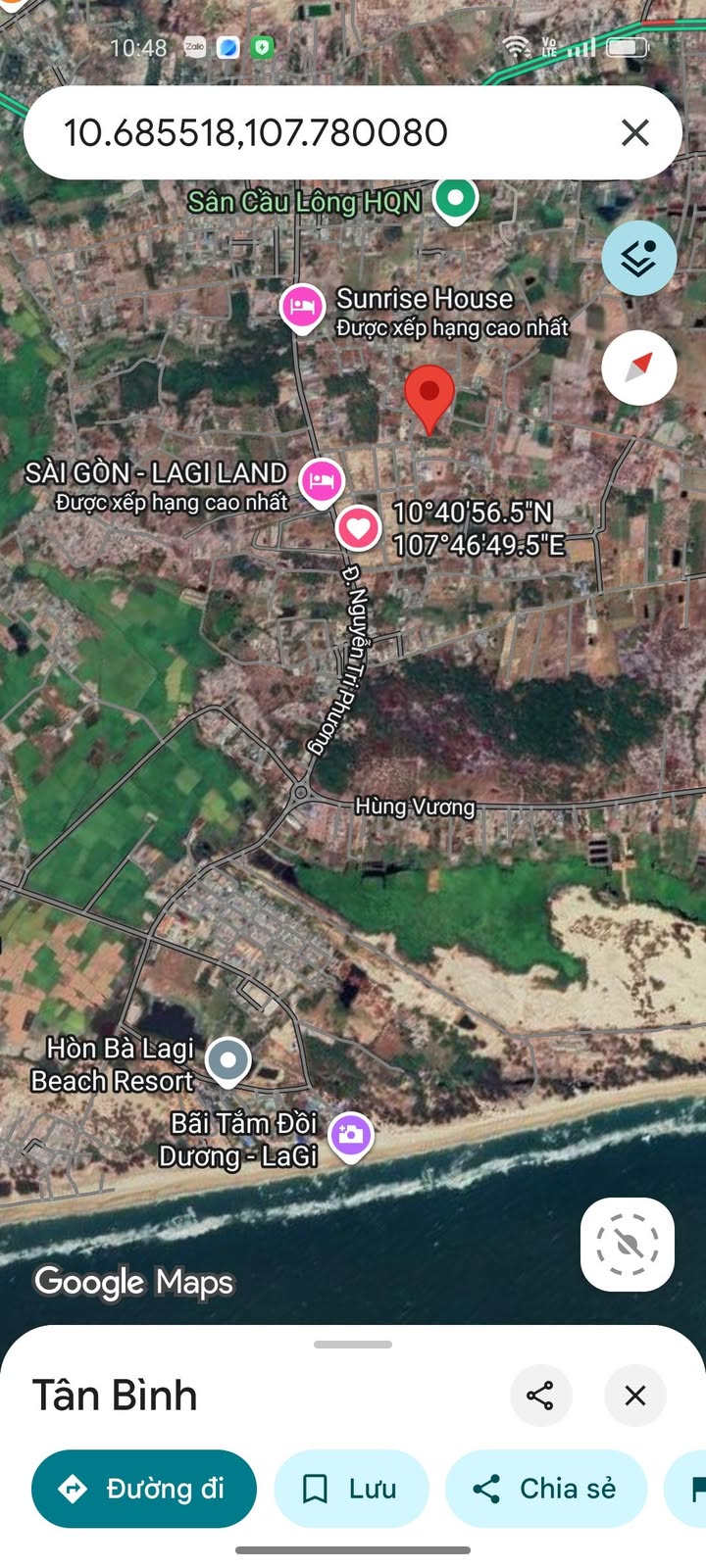Save this place with Lưu
The width and height of the screenshot is (706, 1568).
(351, 1489)
